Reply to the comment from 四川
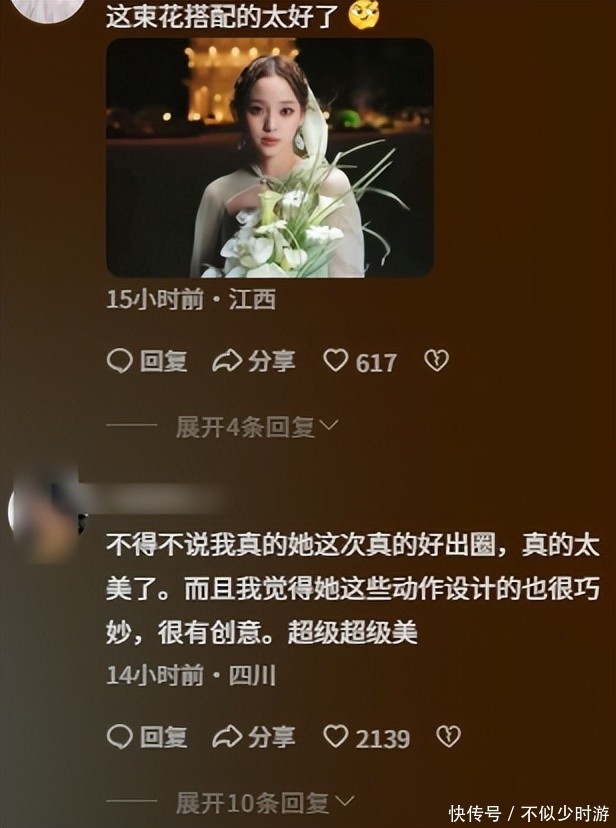 pos(148,738)
